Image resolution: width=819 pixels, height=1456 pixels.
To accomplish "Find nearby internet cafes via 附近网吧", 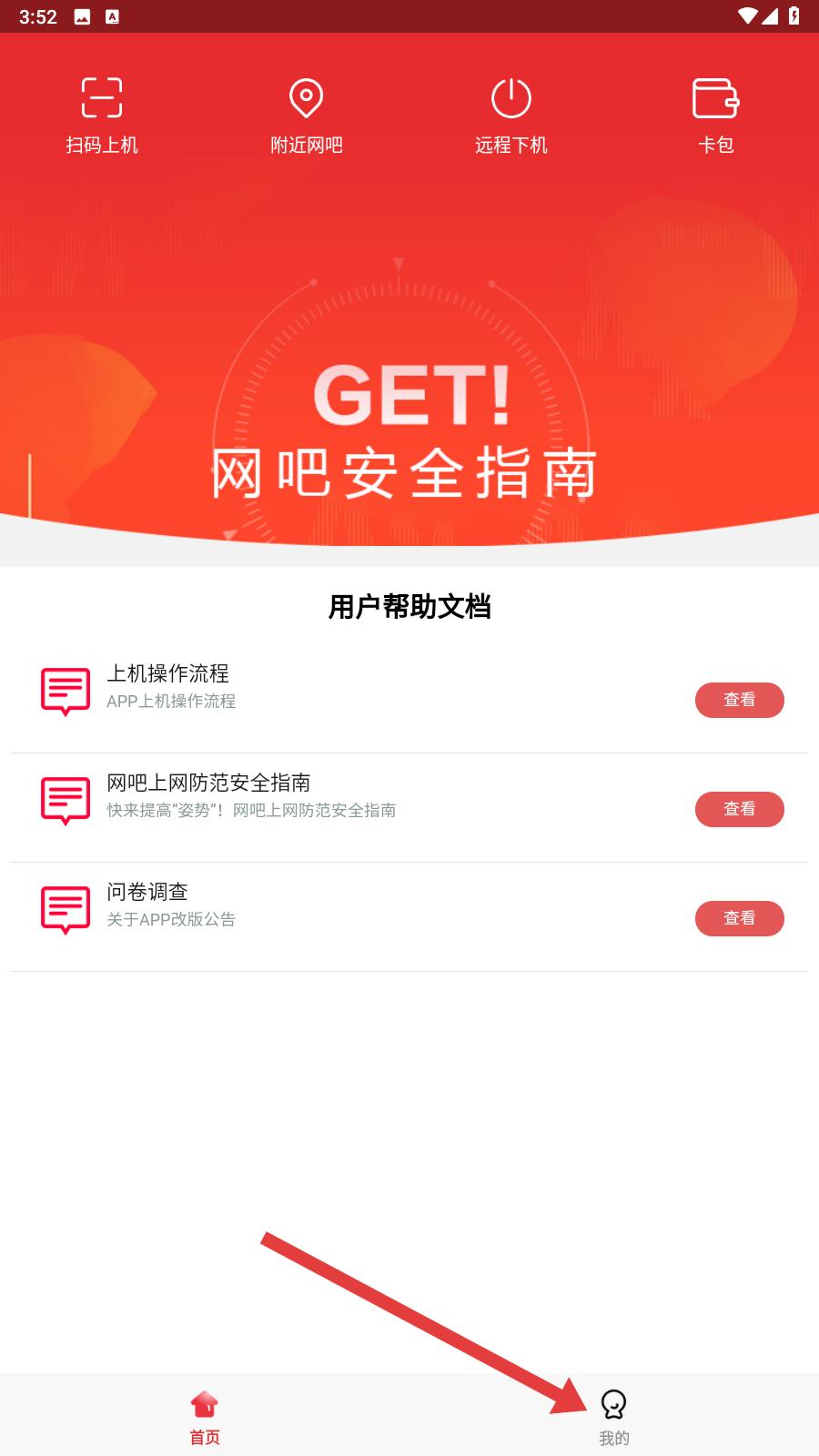I will 307,116.
